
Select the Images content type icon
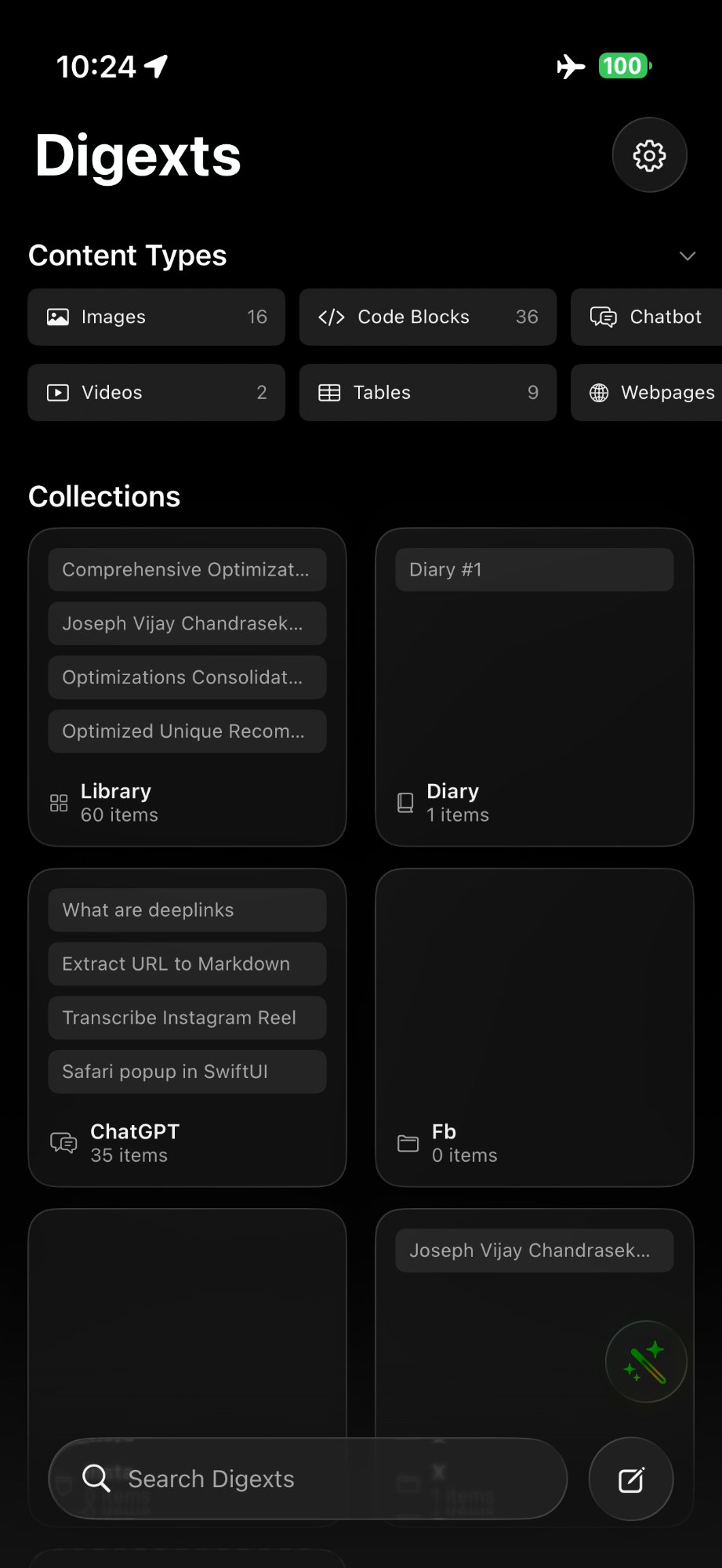[58, 317]
